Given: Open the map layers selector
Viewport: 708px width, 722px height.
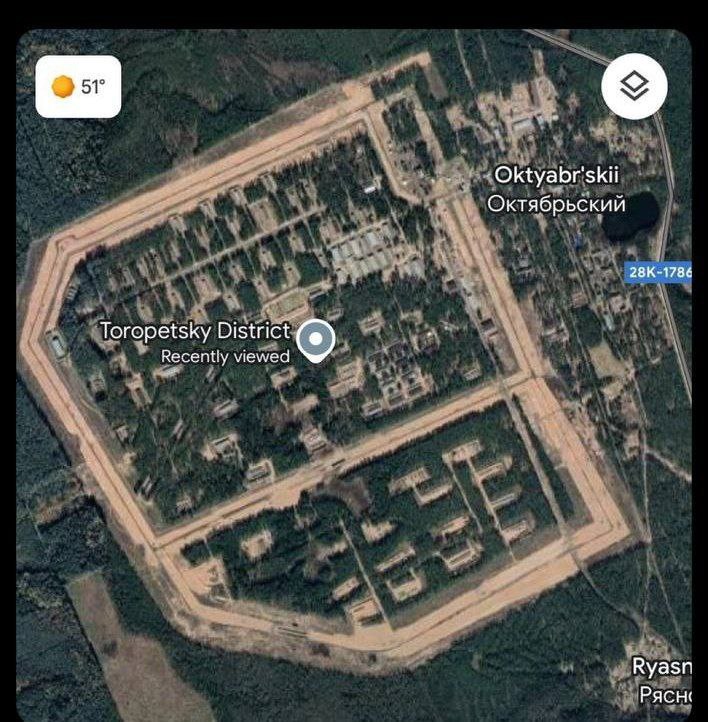Looking at the screenshot, I should point(634,87).
